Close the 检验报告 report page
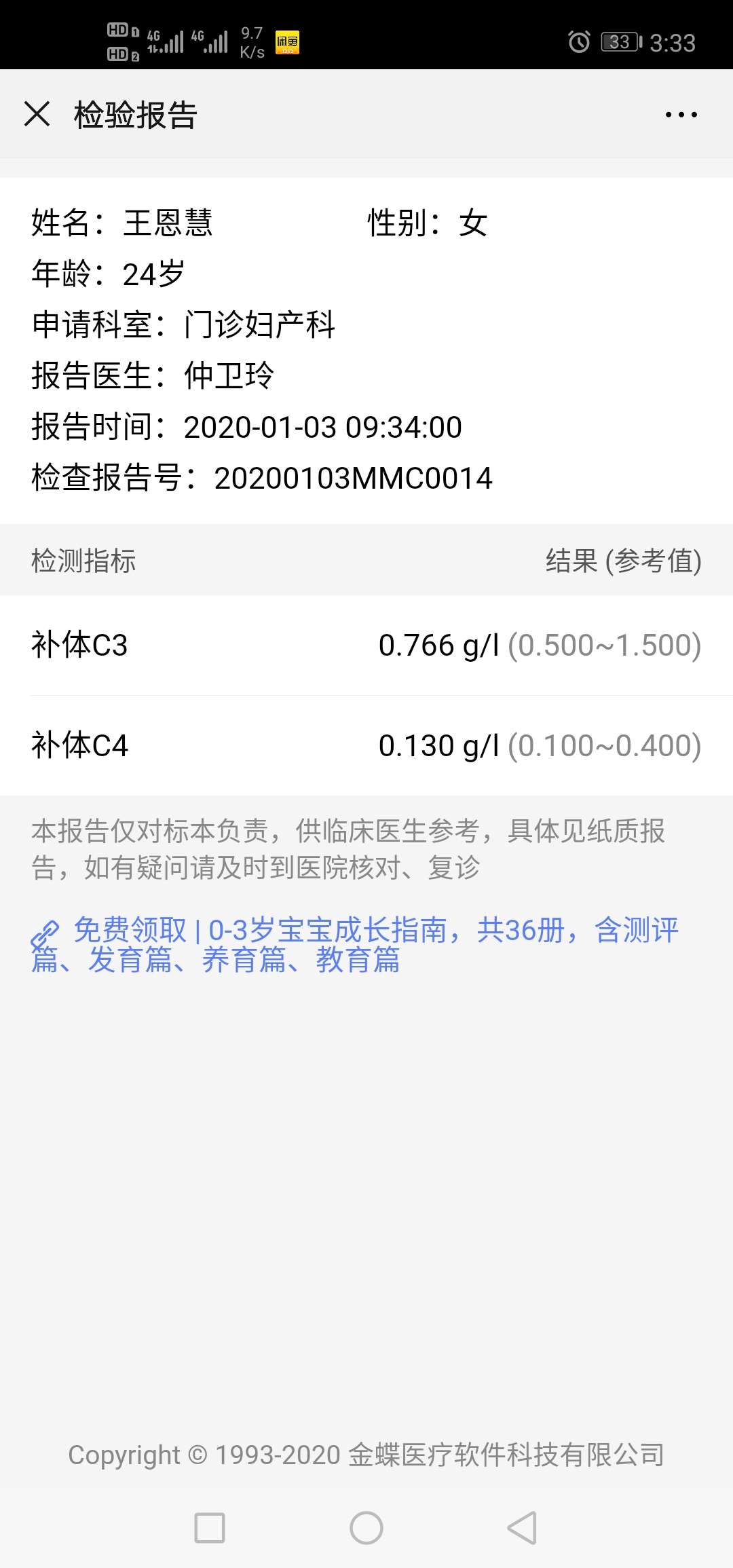This screenshot has width=733, height=1568. click(x=39, y=114)
